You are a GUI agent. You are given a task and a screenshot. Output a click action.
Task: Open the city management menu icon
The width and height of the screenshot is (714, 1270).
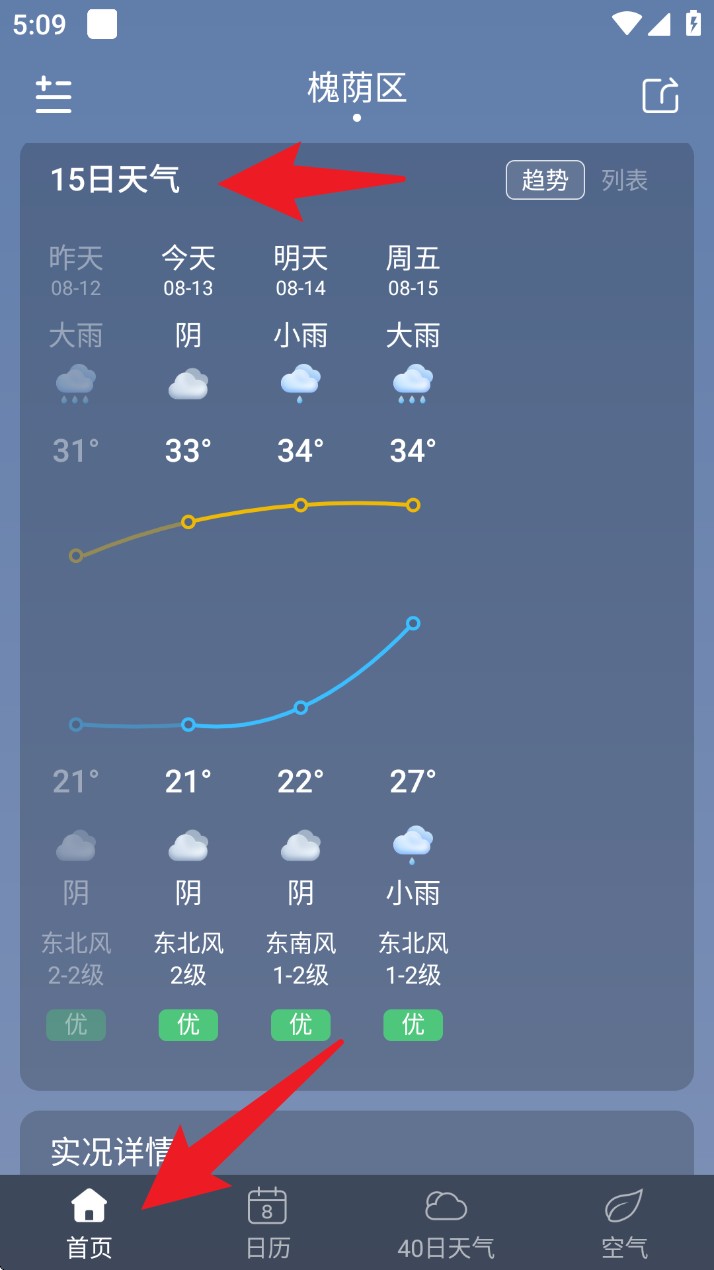(53, 95)
